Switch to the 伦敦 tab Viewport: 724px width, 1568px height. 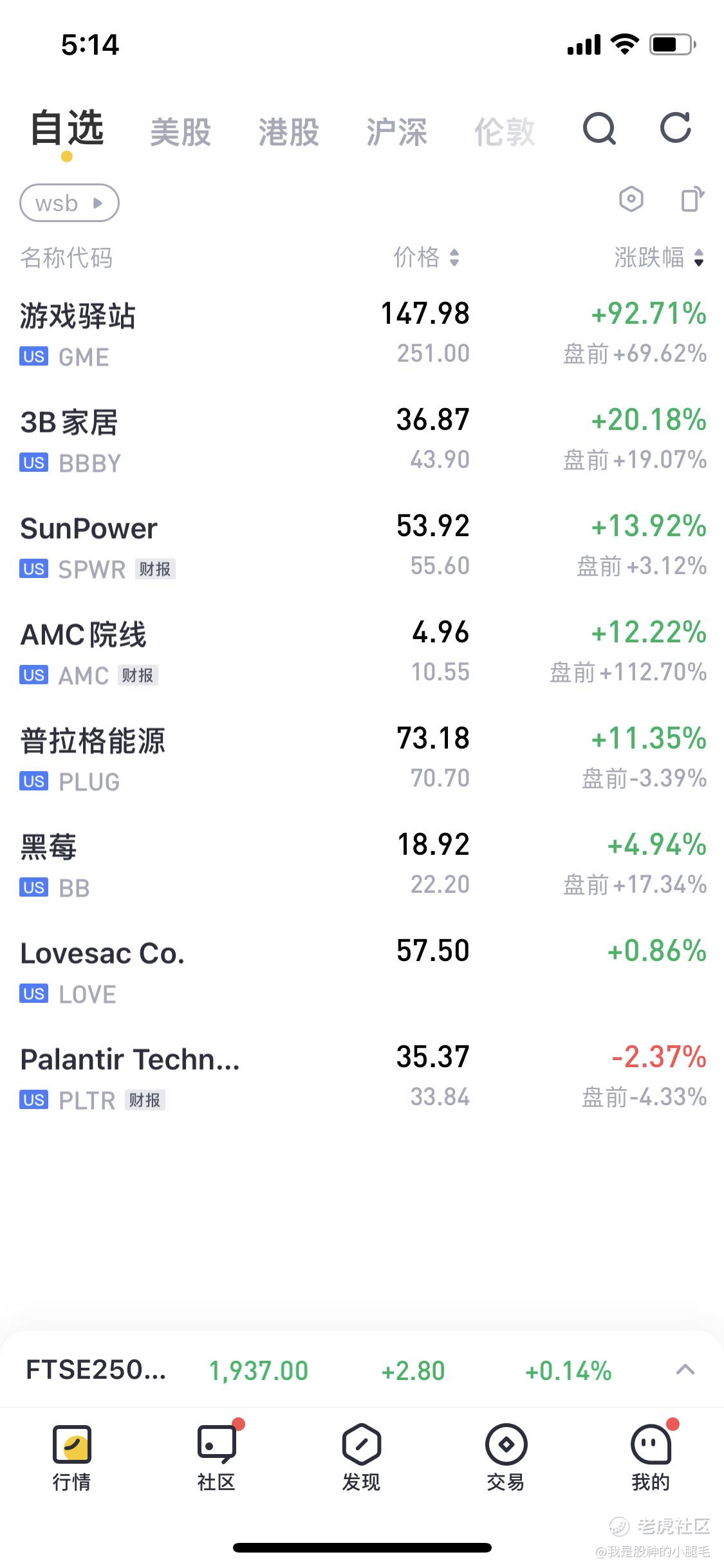505,132
